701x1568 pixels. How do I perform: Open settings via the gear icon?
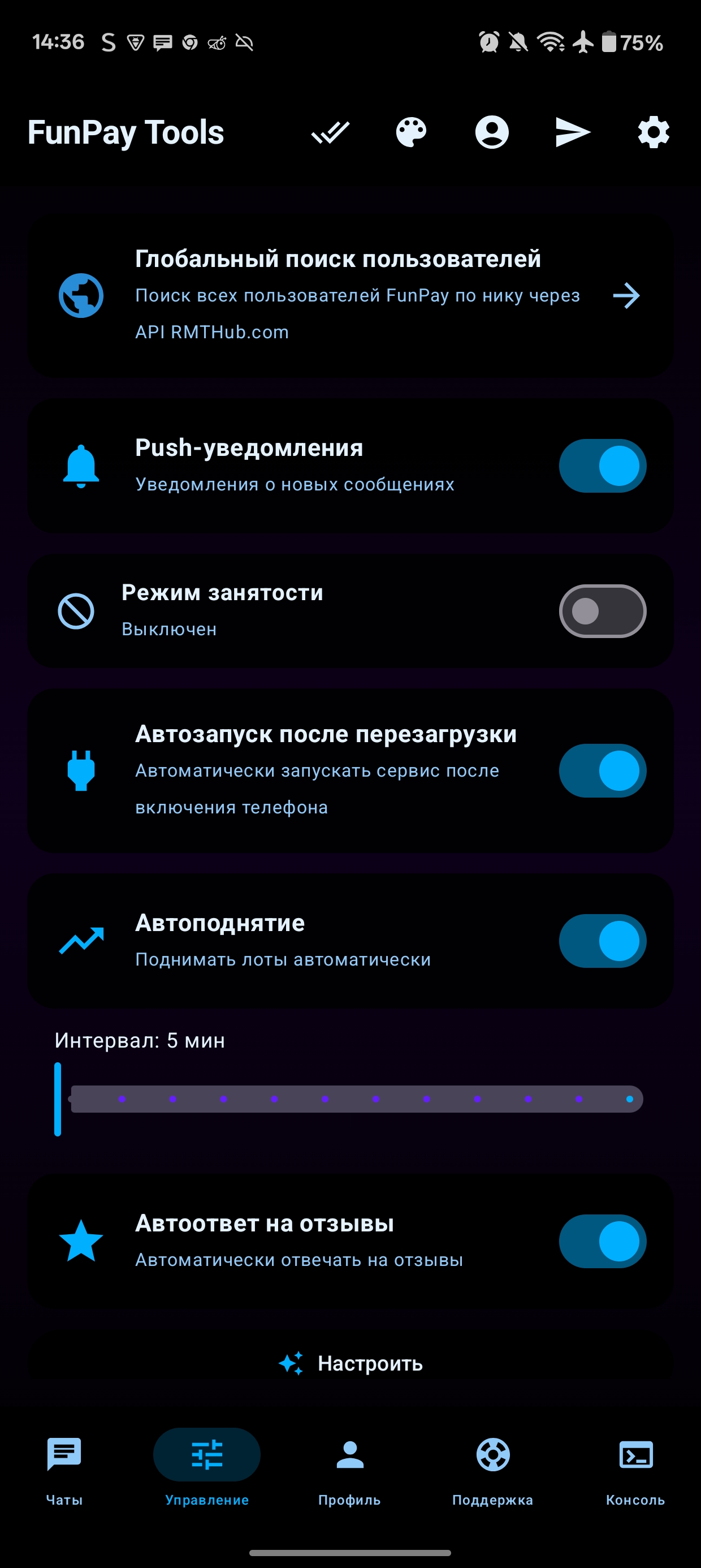[653, 131]
